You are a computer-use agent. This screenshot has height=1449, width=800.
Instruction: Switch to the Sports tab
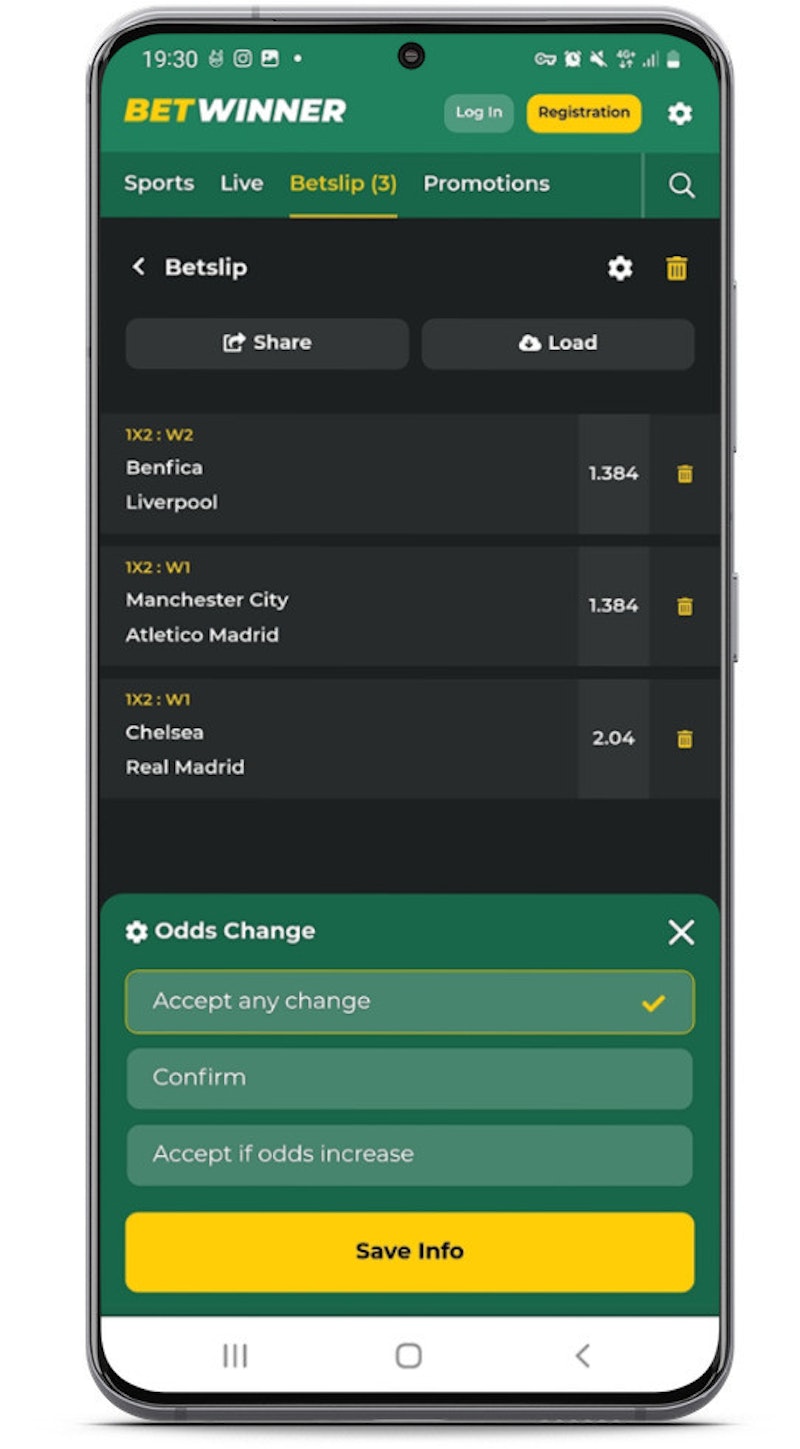click(159, 184)
